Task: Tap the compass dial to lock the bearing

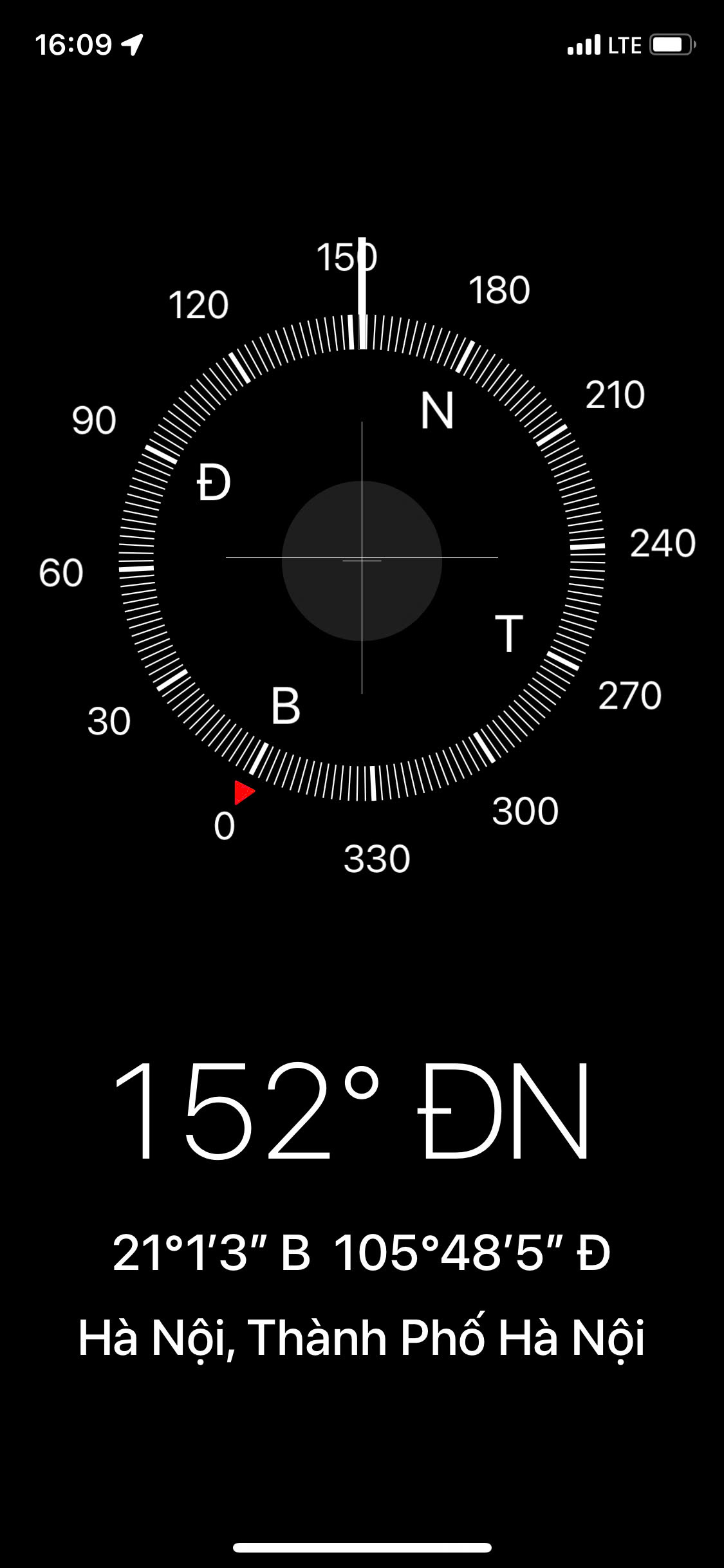Action: [x=362, y=558]
